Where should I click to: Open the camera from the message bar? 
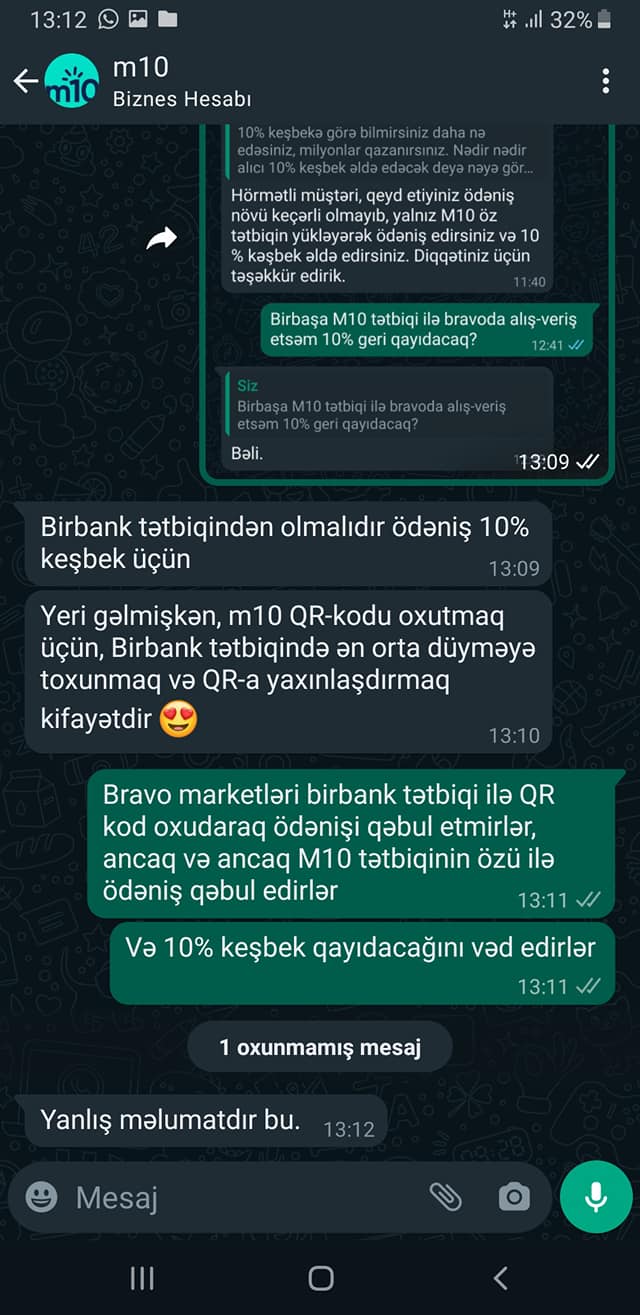point(514,1197)
